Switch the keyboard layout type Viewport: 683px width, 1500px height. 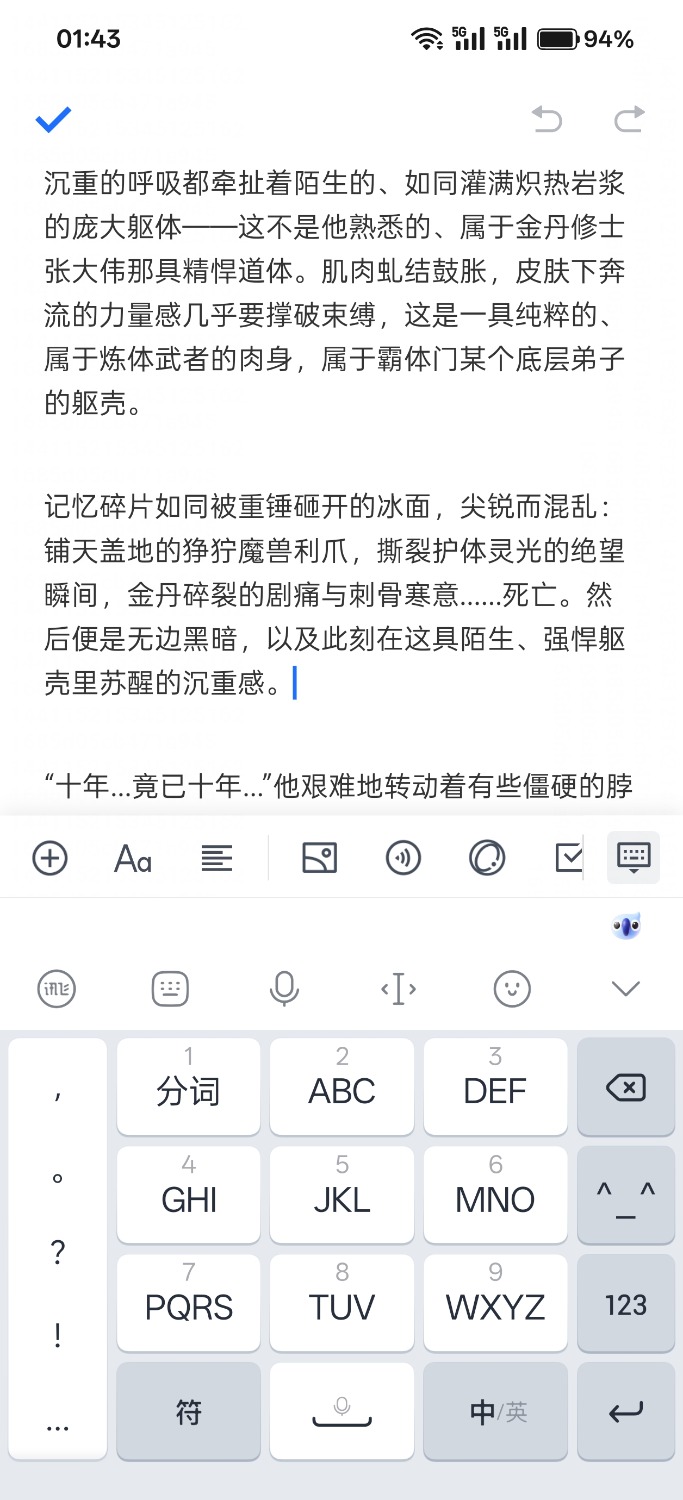click(170, 989)
